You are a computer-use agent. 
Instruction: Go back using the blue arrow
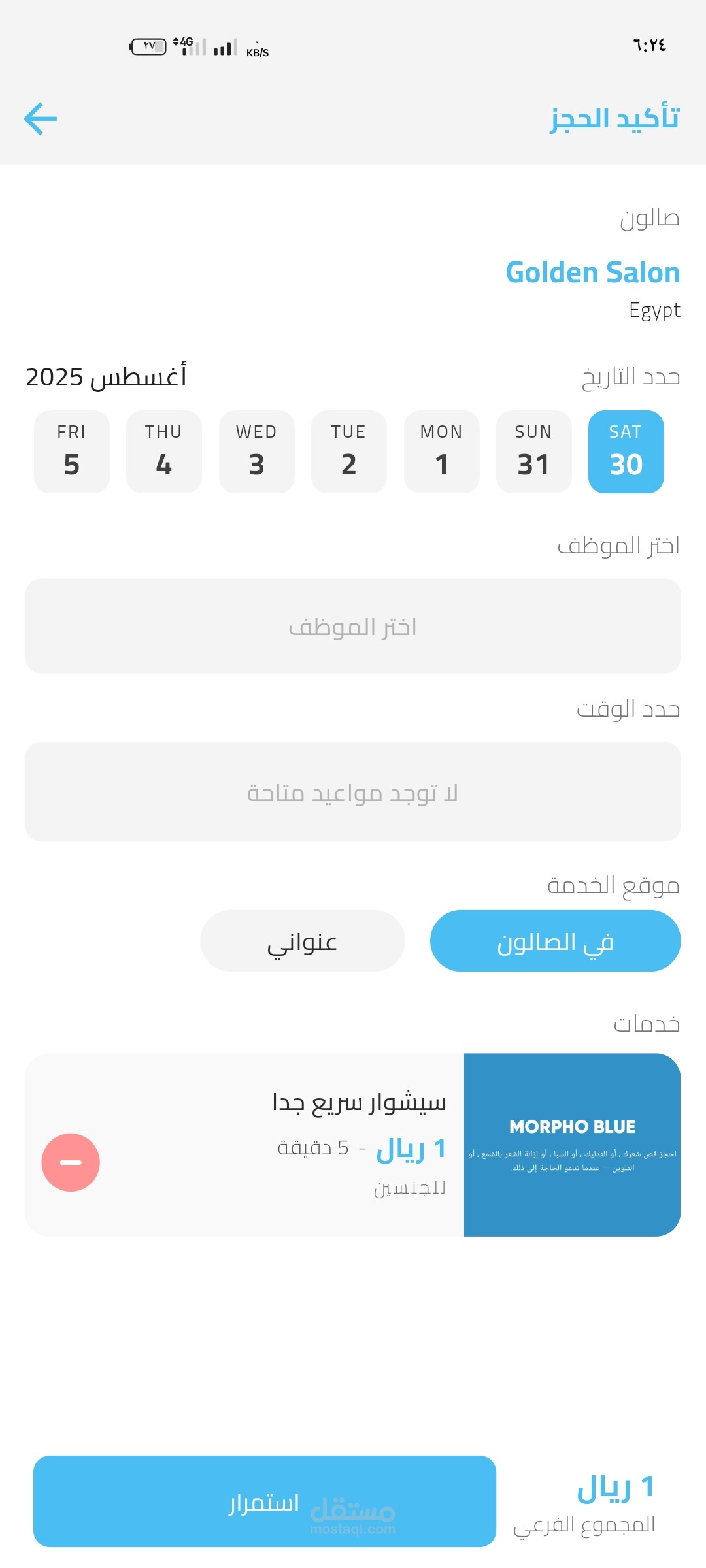tap(41, 119)
